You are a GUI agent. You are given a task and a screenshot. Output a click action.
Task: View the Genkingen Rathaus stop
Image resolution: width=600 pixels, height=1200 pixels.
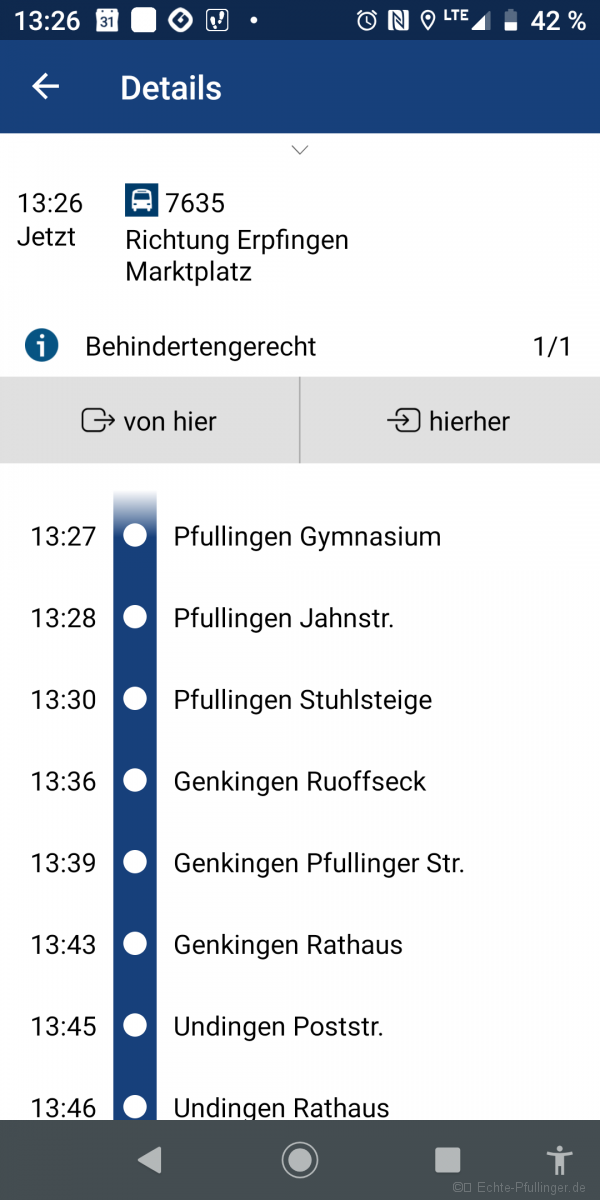(288, 944)
